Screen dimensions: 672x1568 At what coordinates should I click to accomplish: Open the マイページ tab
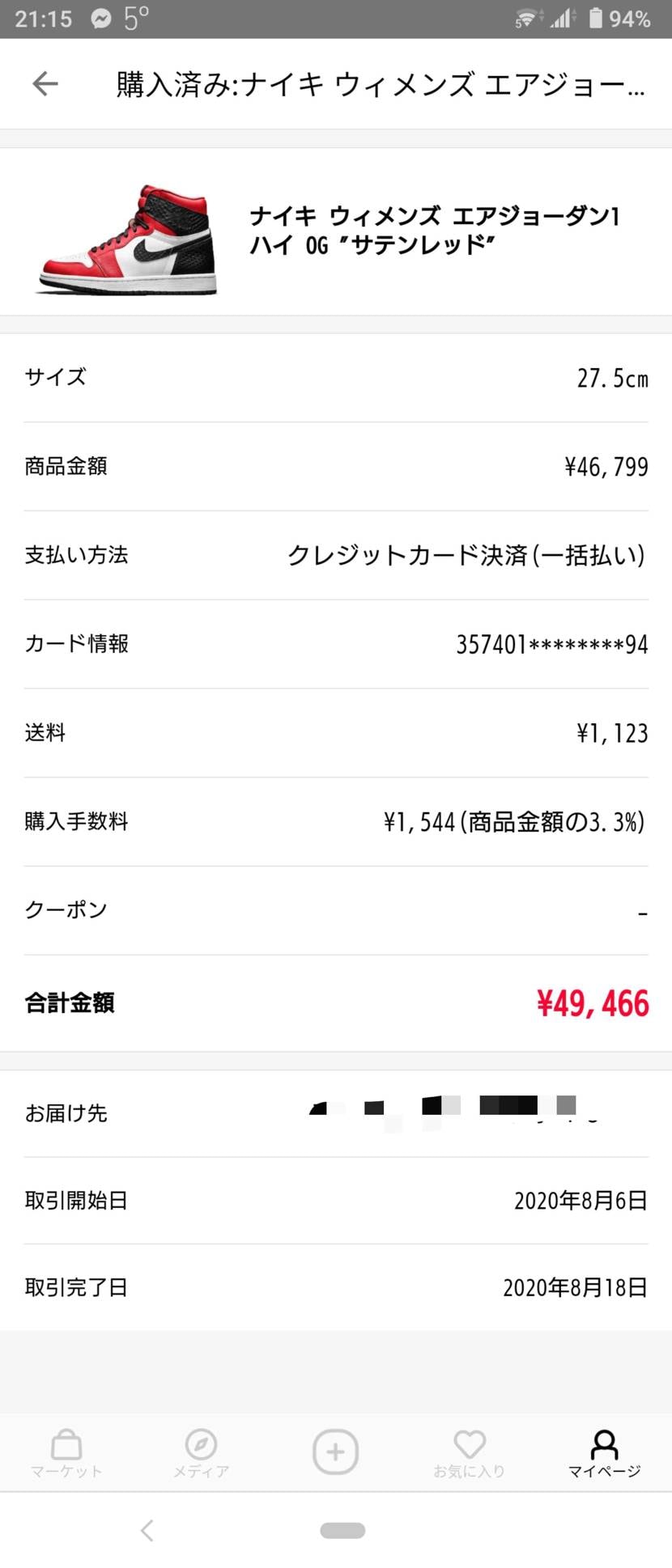tap(604, 1453)
